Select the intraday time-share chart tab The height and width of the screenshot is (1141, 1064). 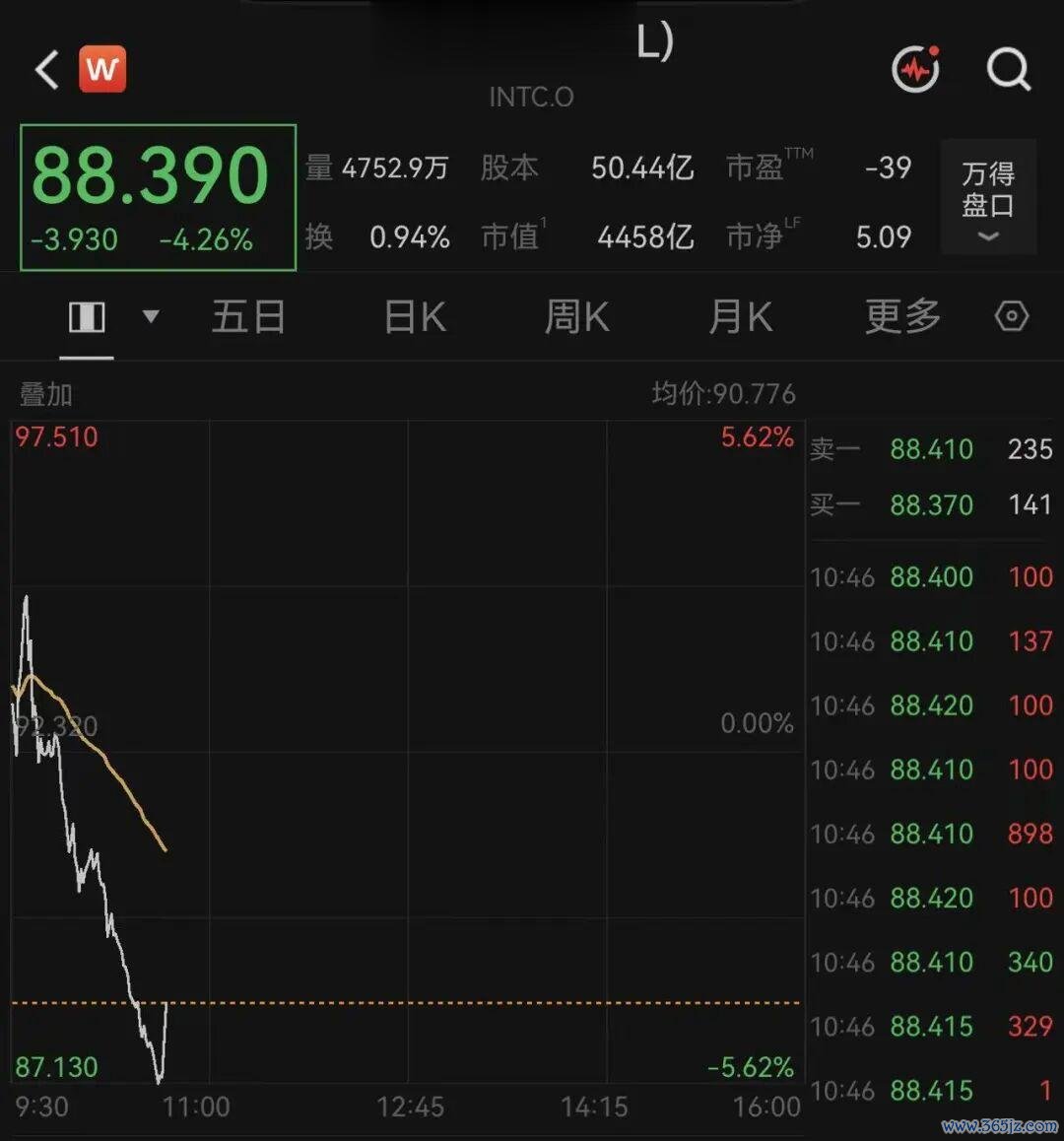pyautogui.click(x=87, y=317)
